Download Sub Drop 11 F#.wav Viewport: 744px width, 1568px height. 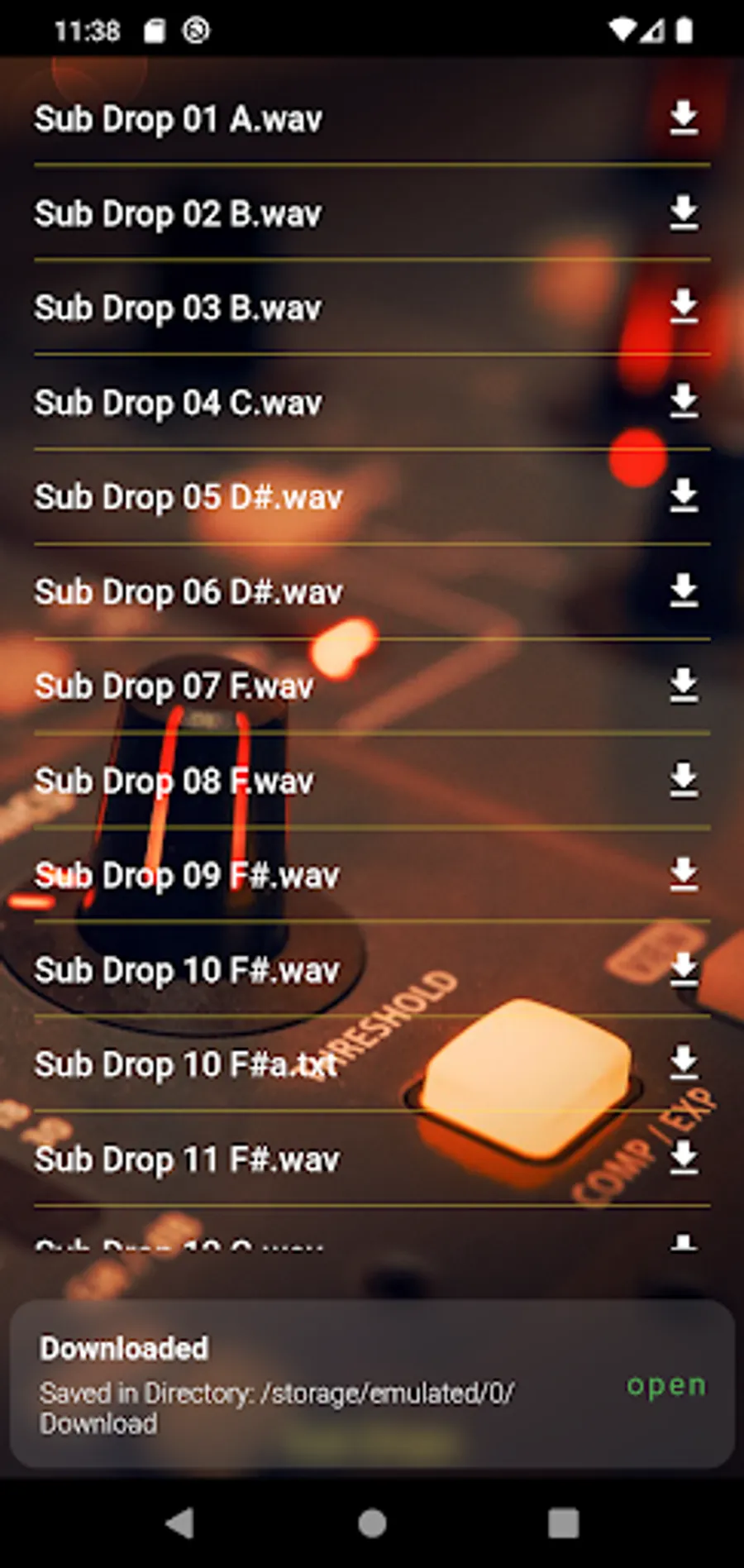(684, 1158)
